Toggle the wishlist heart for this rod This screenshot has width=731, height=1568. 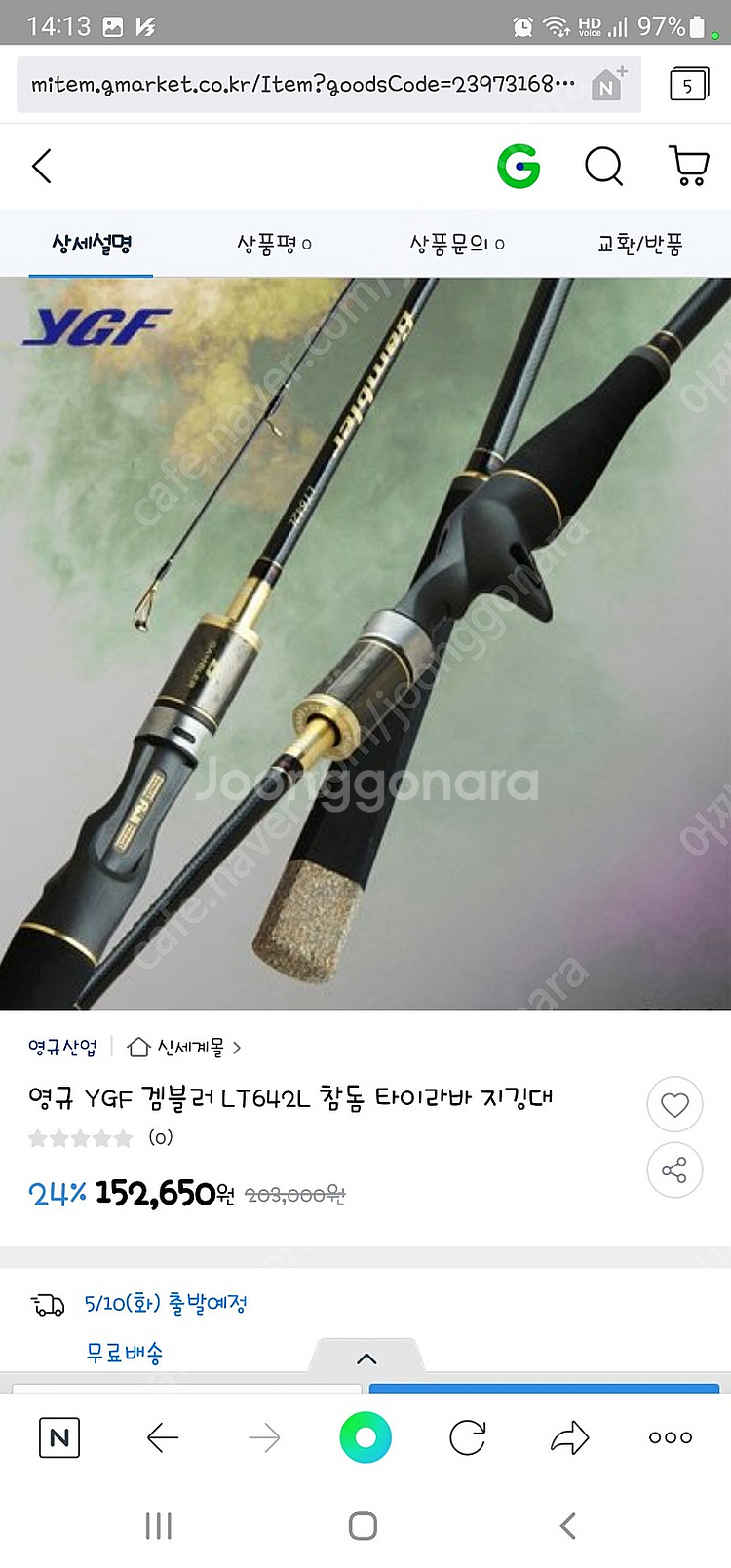674,1104
